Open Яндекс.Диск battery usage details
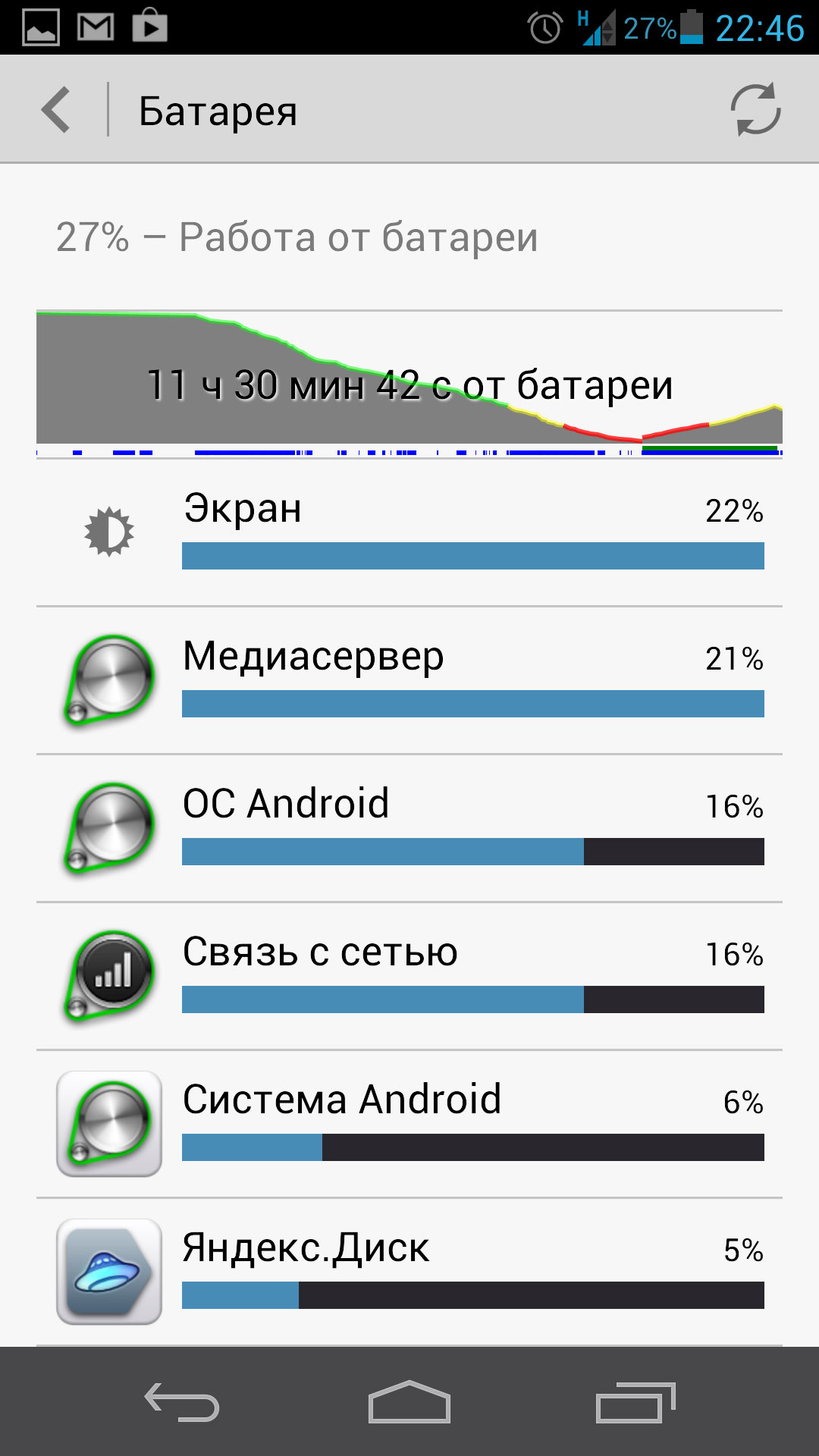This screenshot has width=819, height=1456. click(x=409, y=1272)
